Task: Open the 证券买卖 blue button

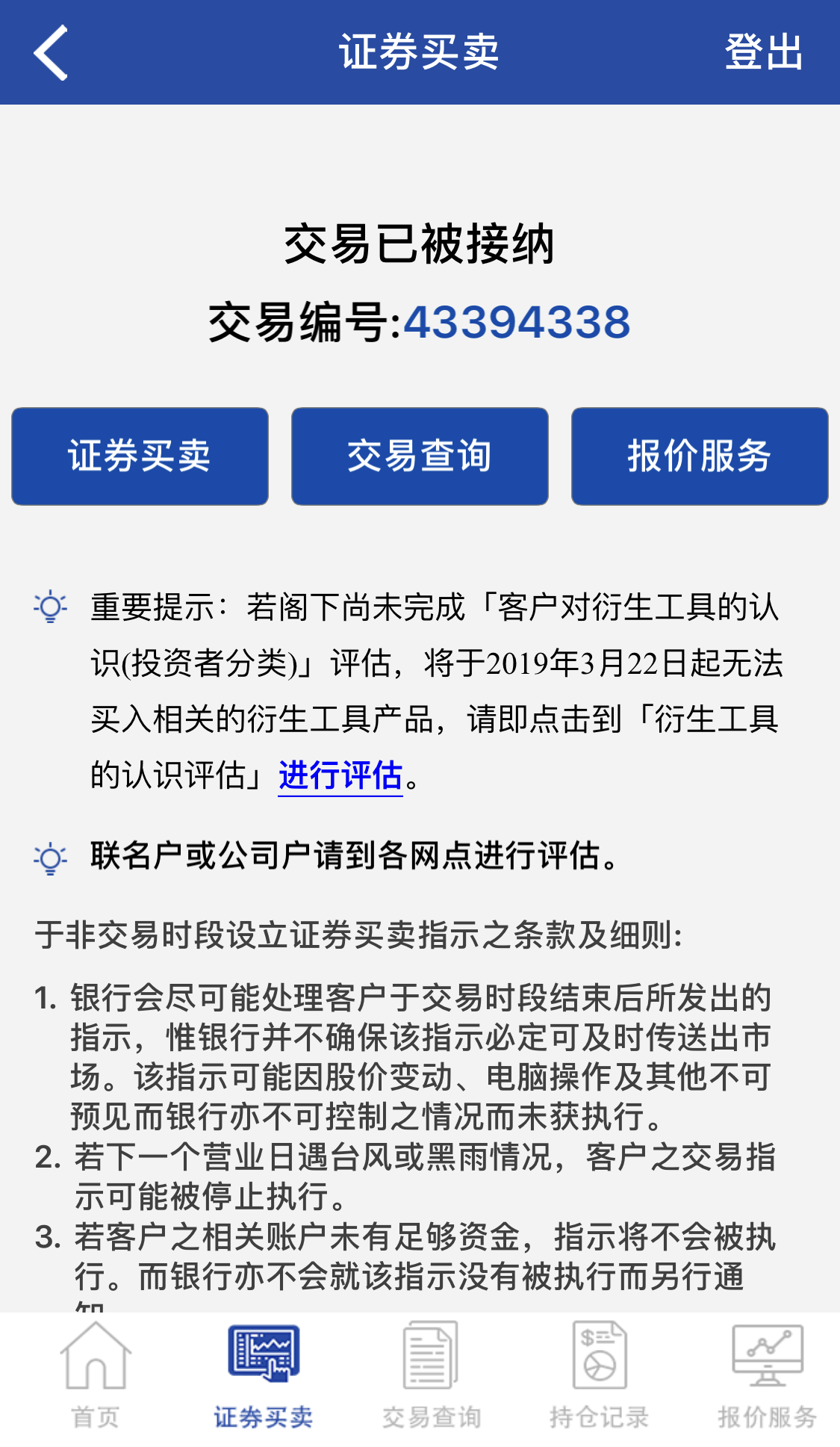Action: [140, 456]
